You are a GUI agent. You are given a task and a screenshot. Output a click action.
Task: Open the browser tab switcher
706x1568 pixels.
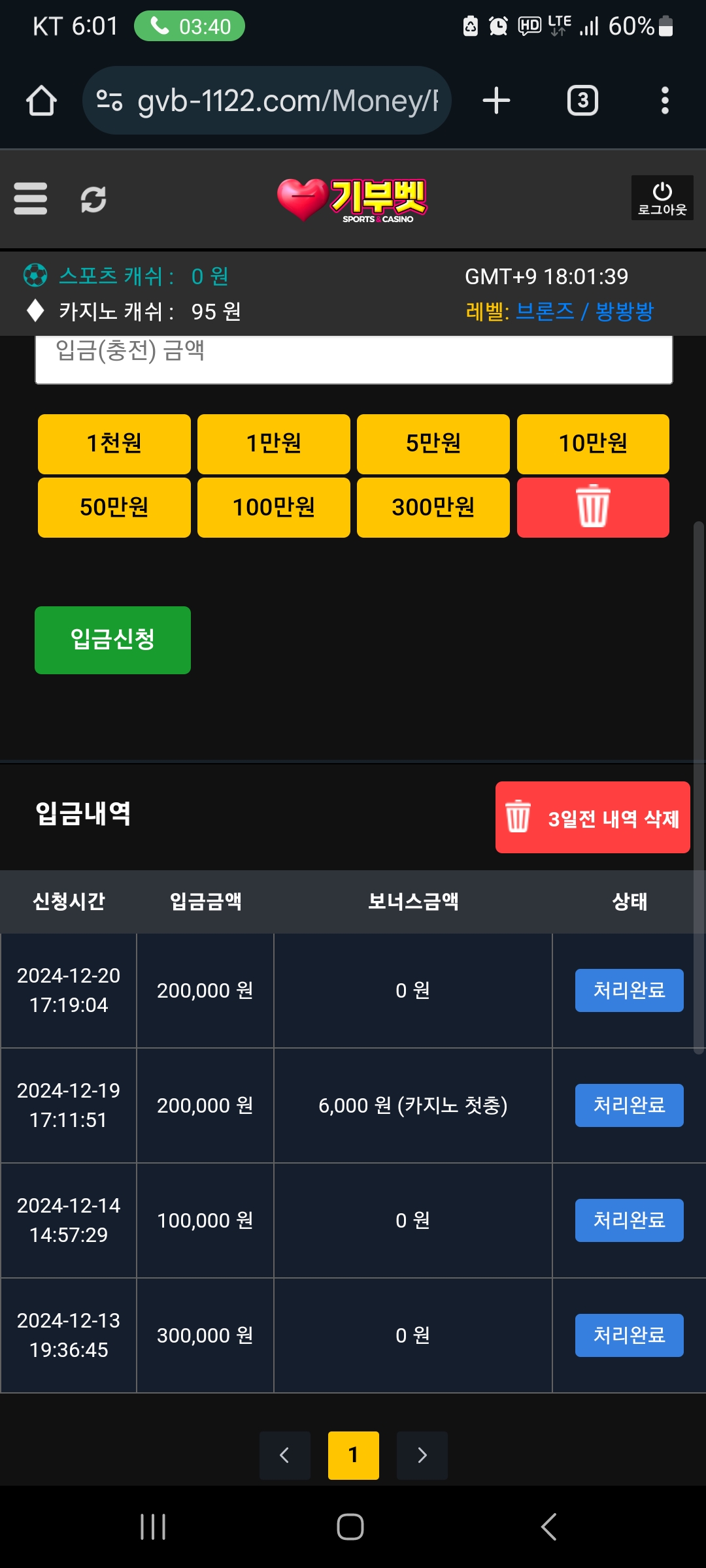(582, 101)
